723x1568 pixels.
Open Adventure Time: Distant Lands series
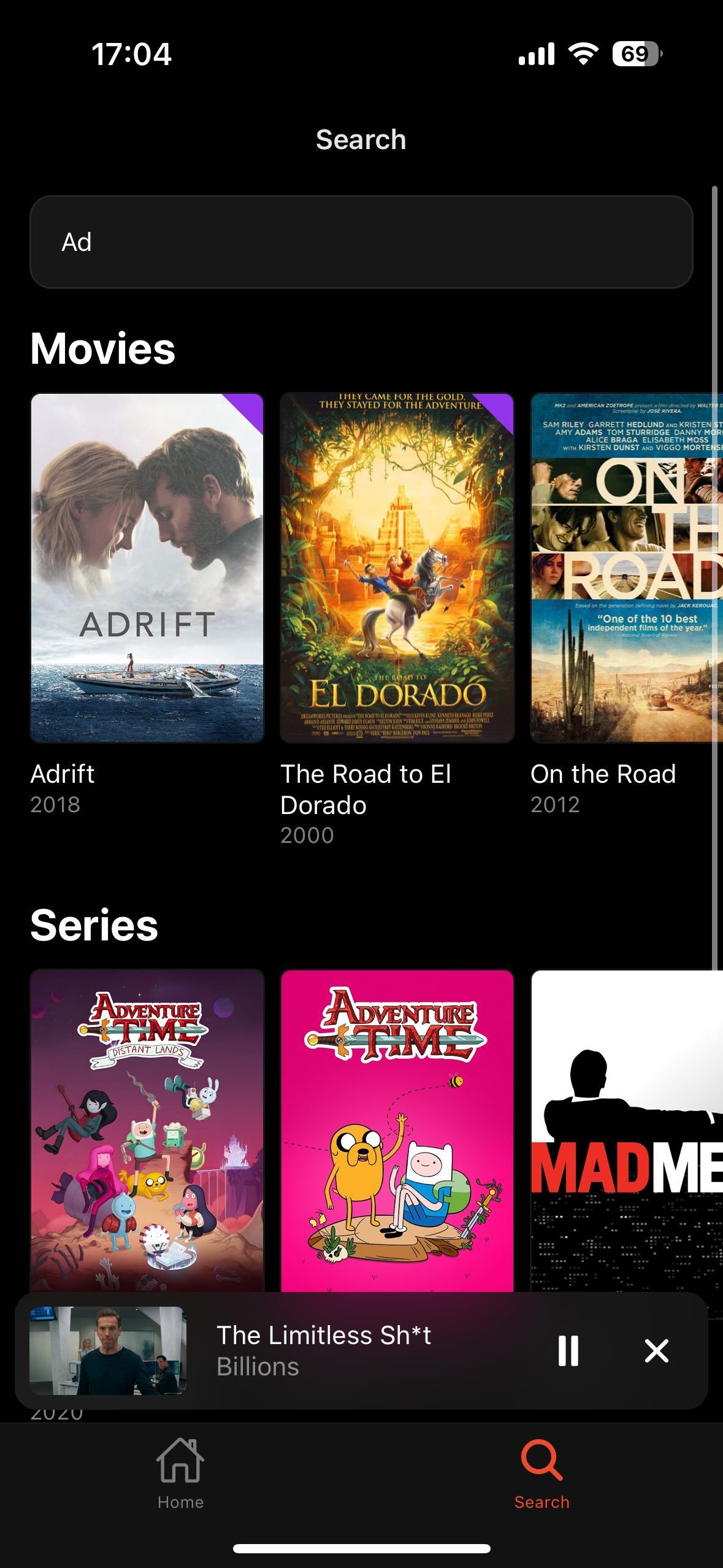click(147, 1129)
